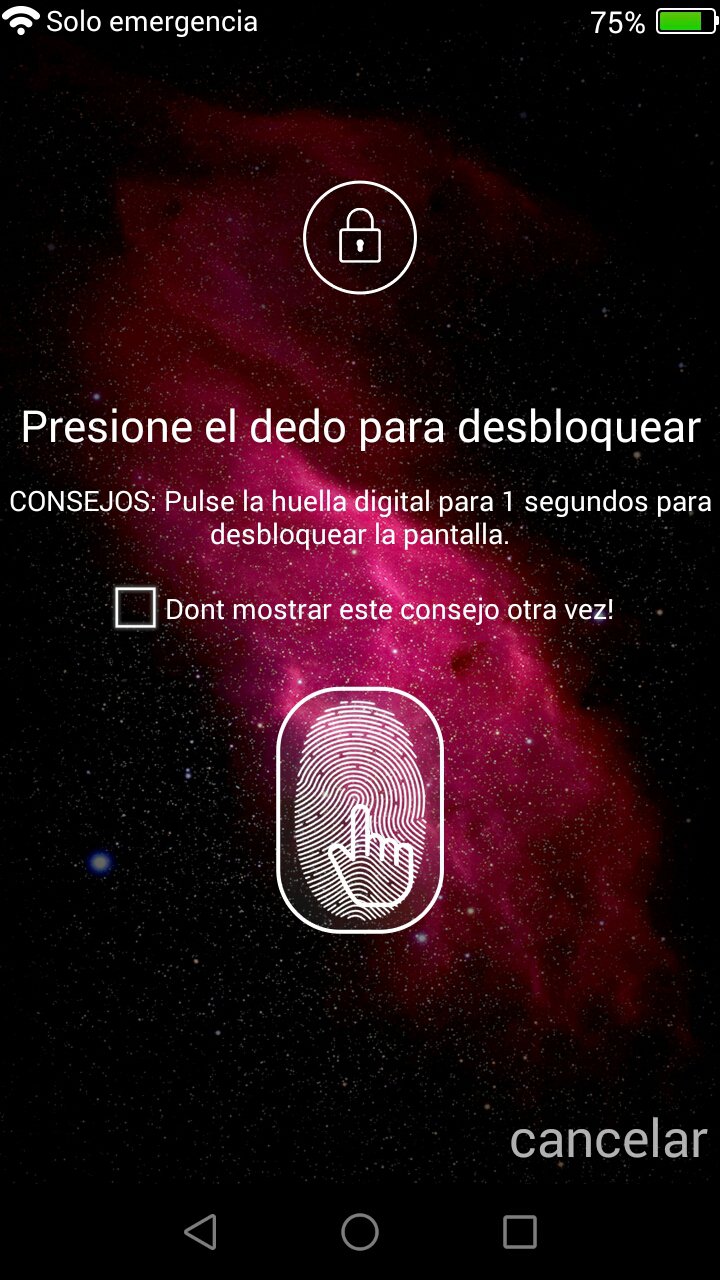
Task: Open recent apps from the navigation bar
Action: 519,1232
